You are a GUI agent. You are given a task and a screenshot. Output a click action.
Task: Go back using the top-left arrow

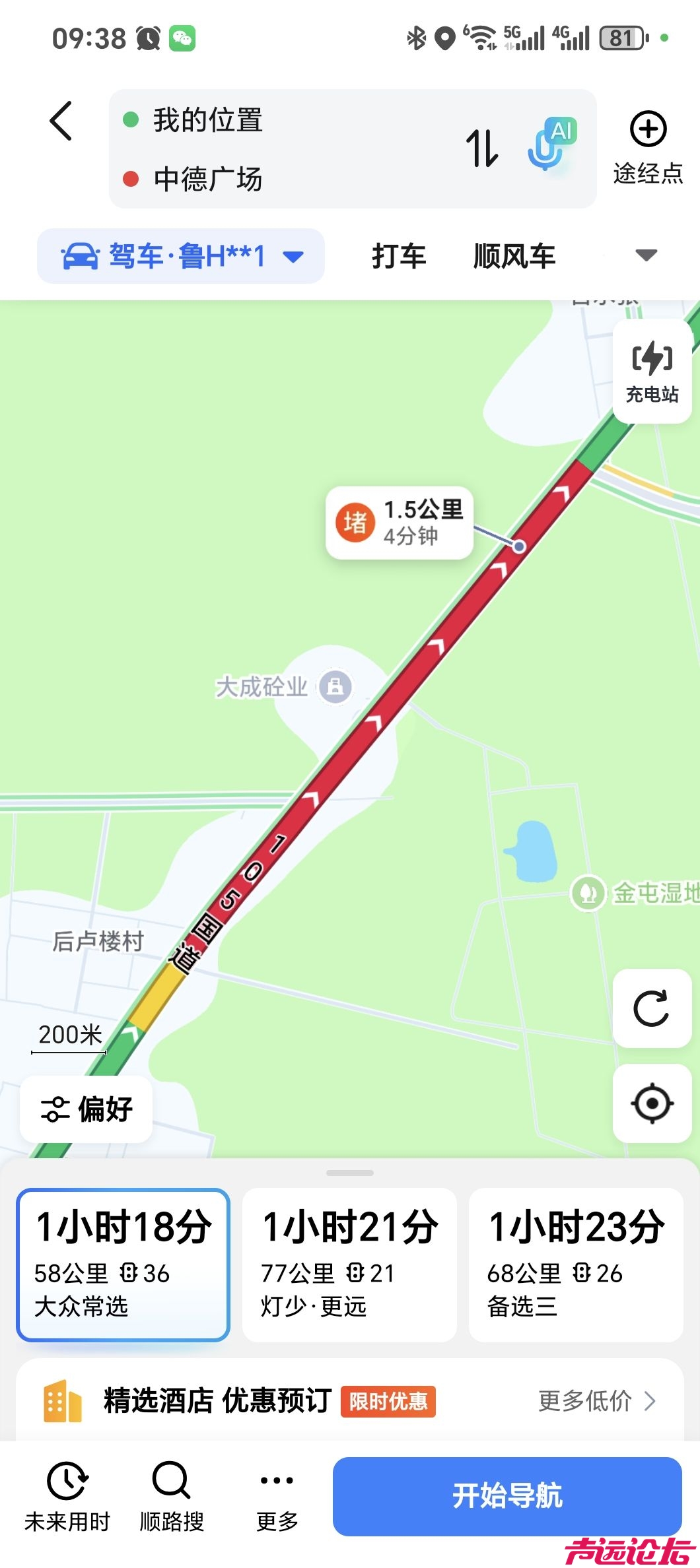pyautogui.click(x=61, y=121)
